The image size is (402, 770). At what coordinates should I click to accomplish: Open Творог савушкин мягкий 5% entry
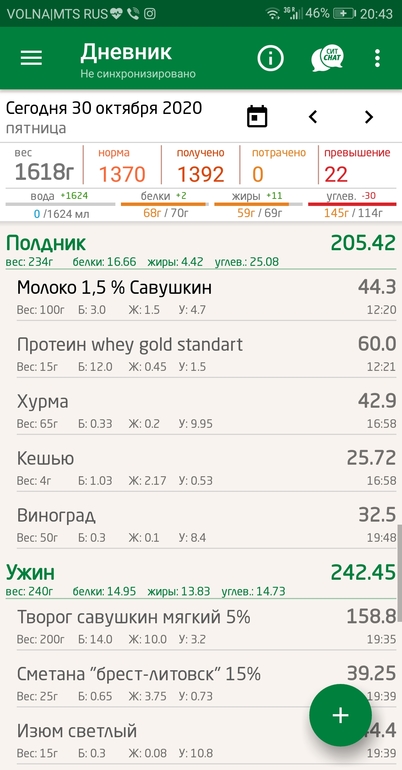(206, 625)
